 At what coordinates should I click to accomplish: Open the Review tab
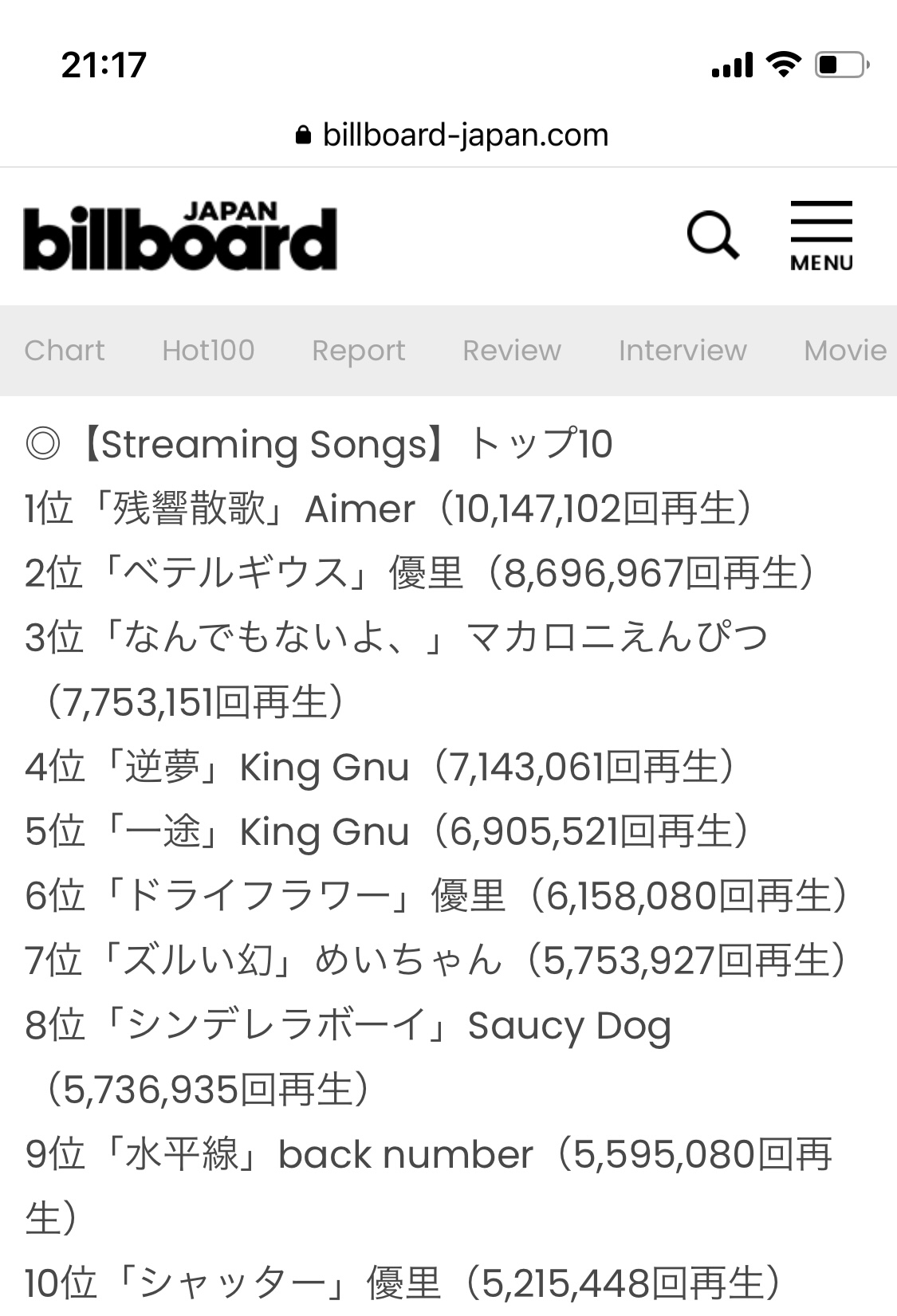pos(512,351)
